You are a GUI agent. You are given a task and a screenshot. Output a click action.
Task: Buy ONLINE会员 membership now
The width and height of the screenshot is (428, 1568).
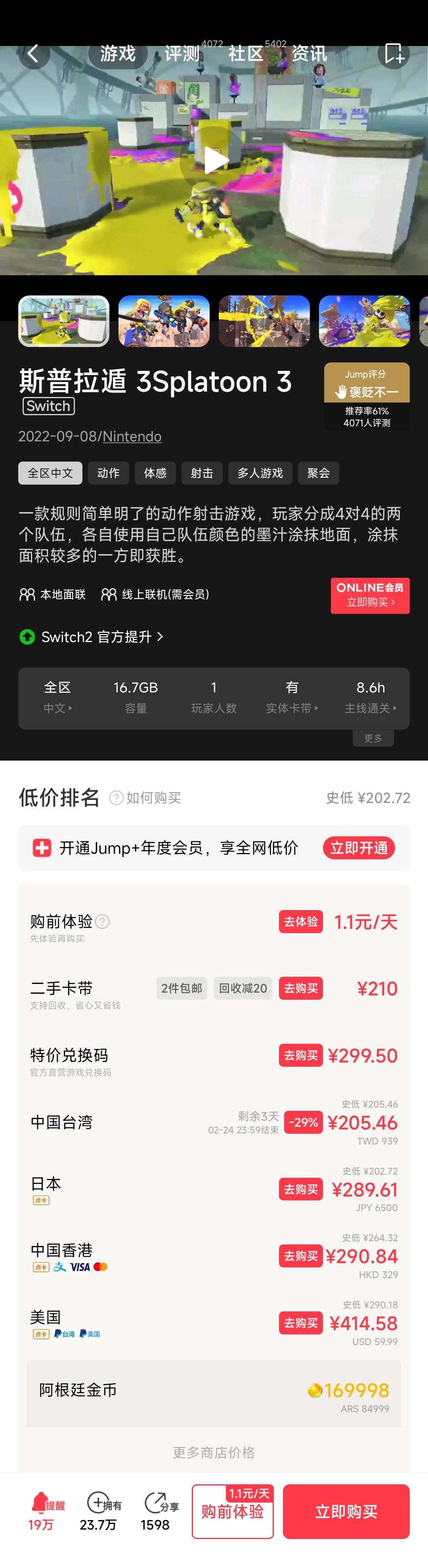coord(370,595)
